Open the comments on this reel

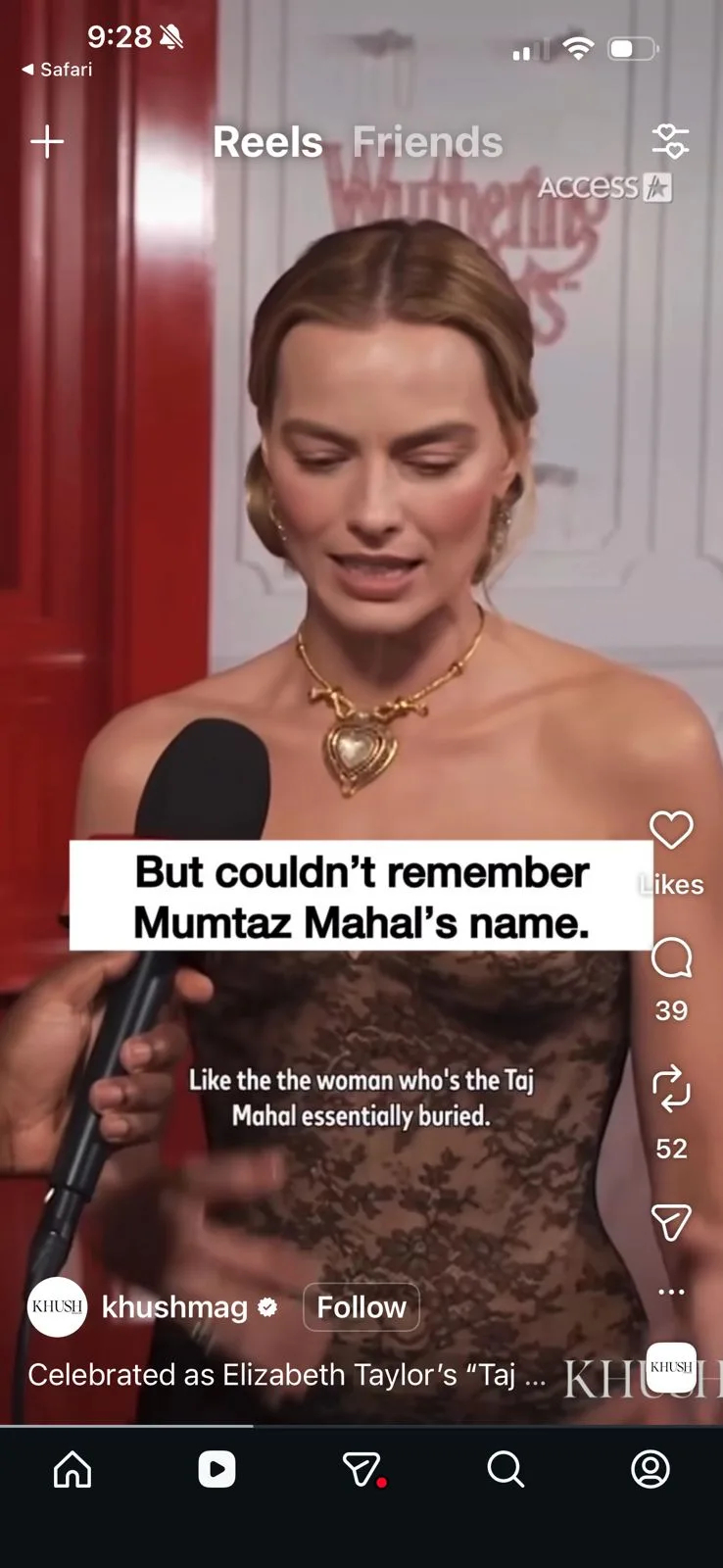tap(671, 957)
